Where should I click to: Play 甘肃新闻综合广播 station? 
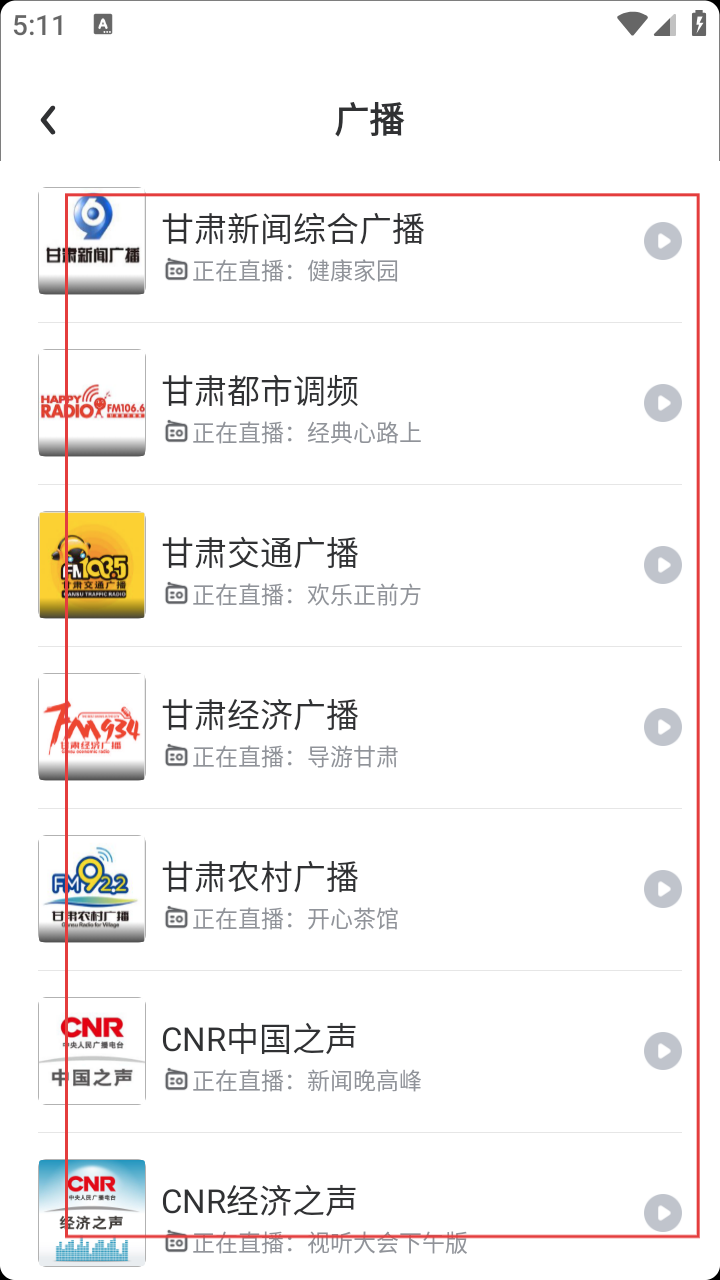tap(662, 241)
